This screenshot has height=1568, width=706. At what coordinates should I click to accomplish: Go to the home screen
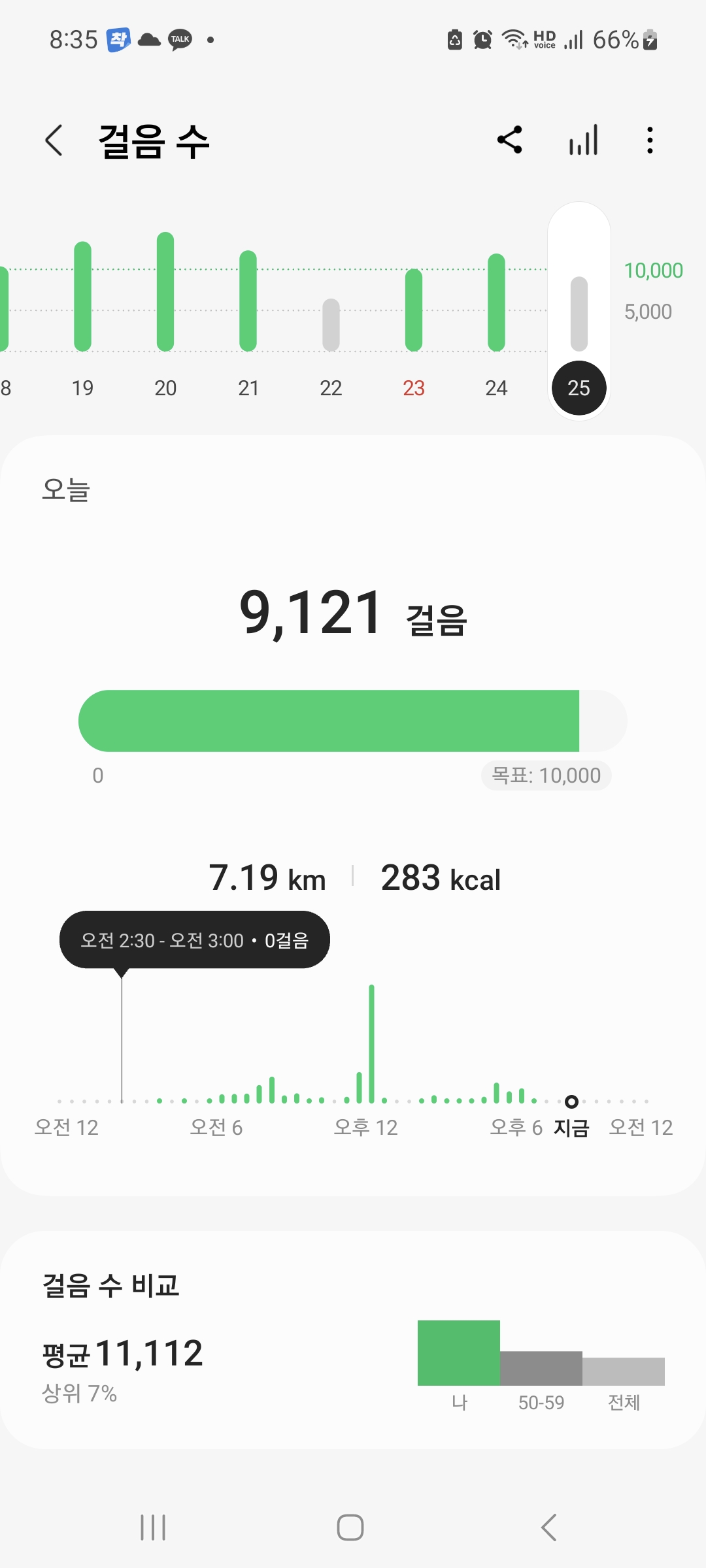[x=350, y=1527]
